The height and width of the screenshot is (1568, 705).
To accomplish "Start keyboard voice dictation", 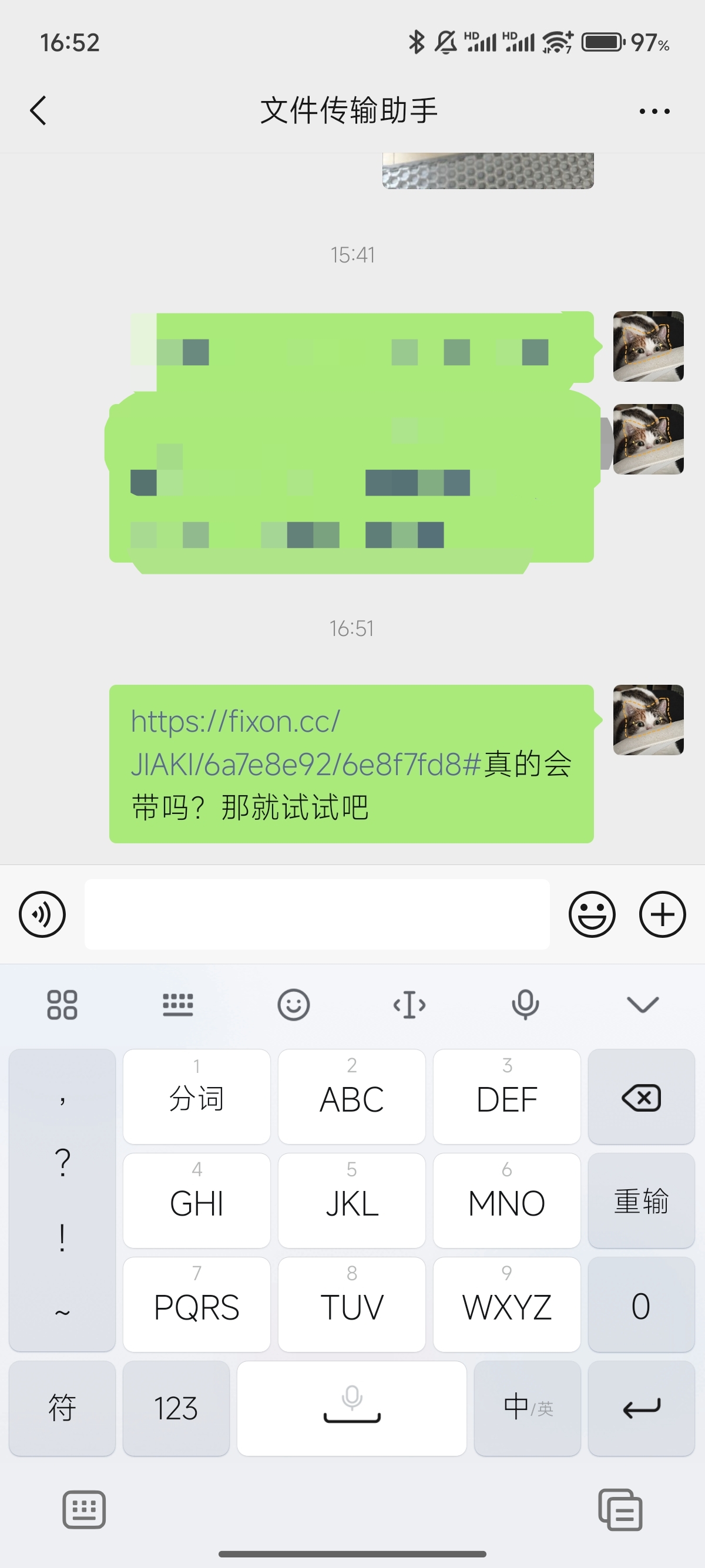I will 525,1004.
